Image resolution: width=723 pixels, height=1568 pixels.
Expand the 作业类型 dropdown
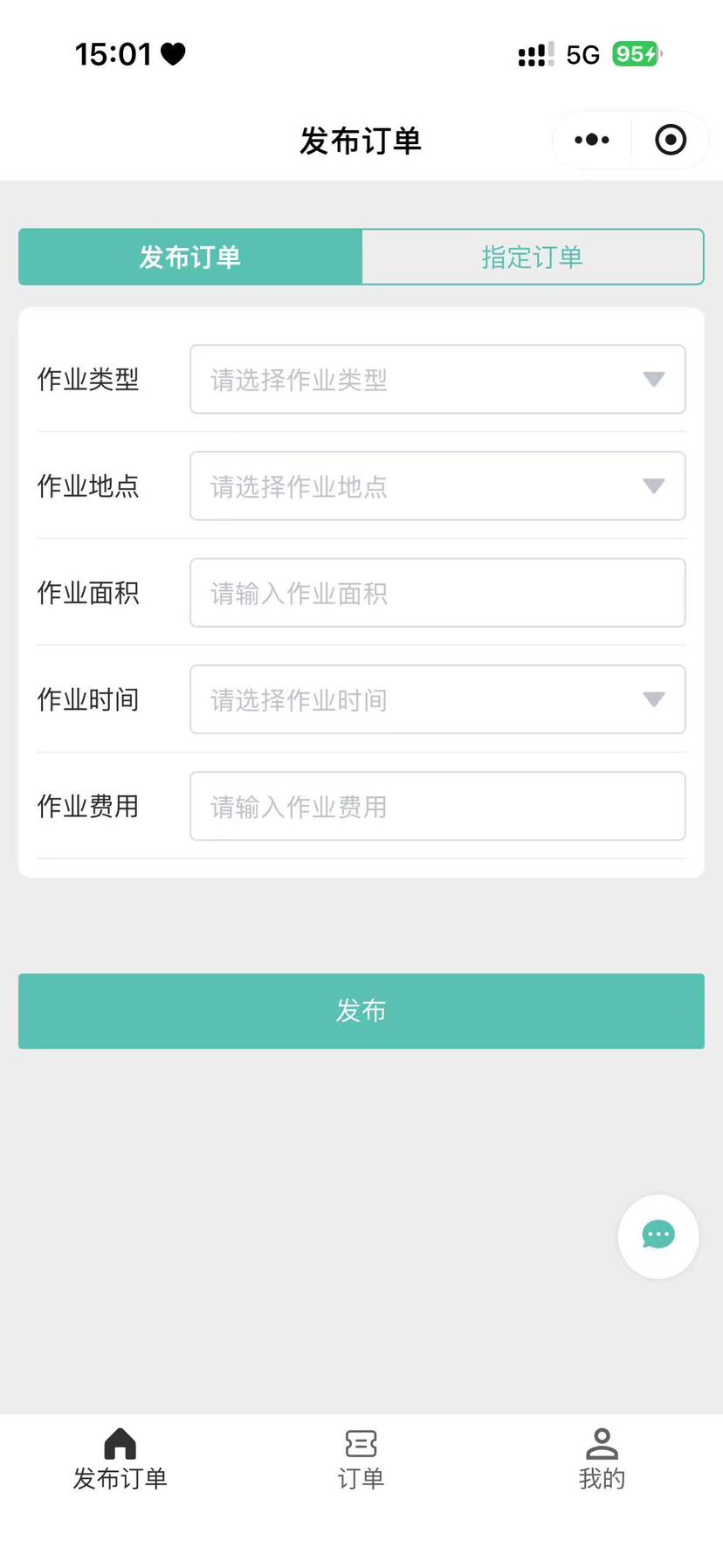click(437, 379)
